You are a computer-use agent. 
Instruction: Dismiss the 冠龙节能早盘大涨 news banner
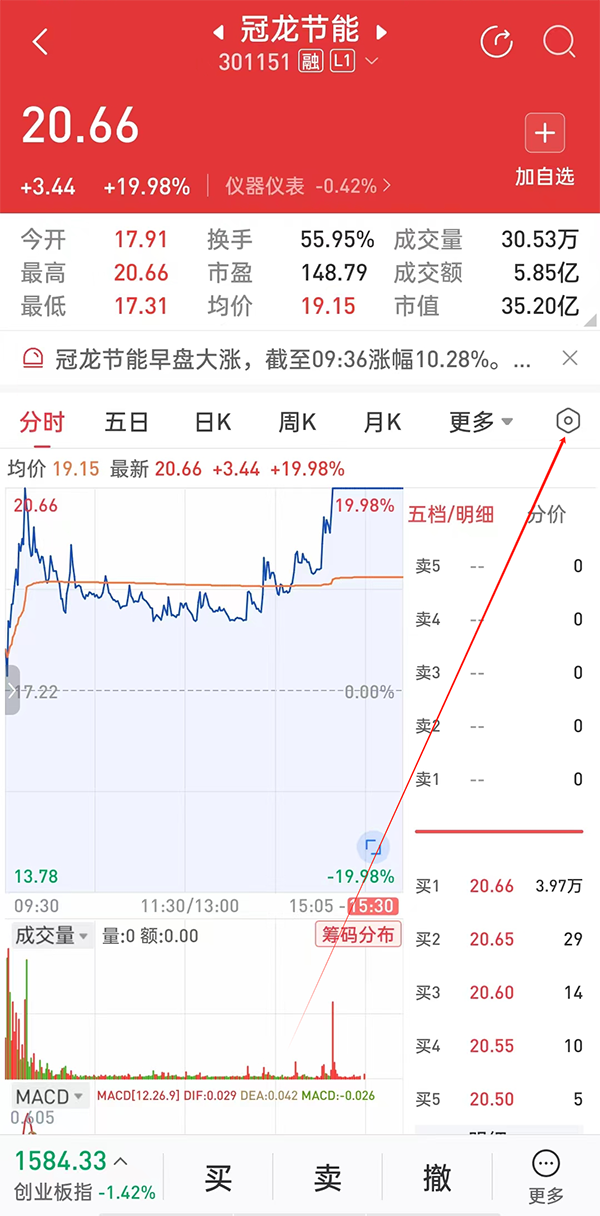coord(570,358)
